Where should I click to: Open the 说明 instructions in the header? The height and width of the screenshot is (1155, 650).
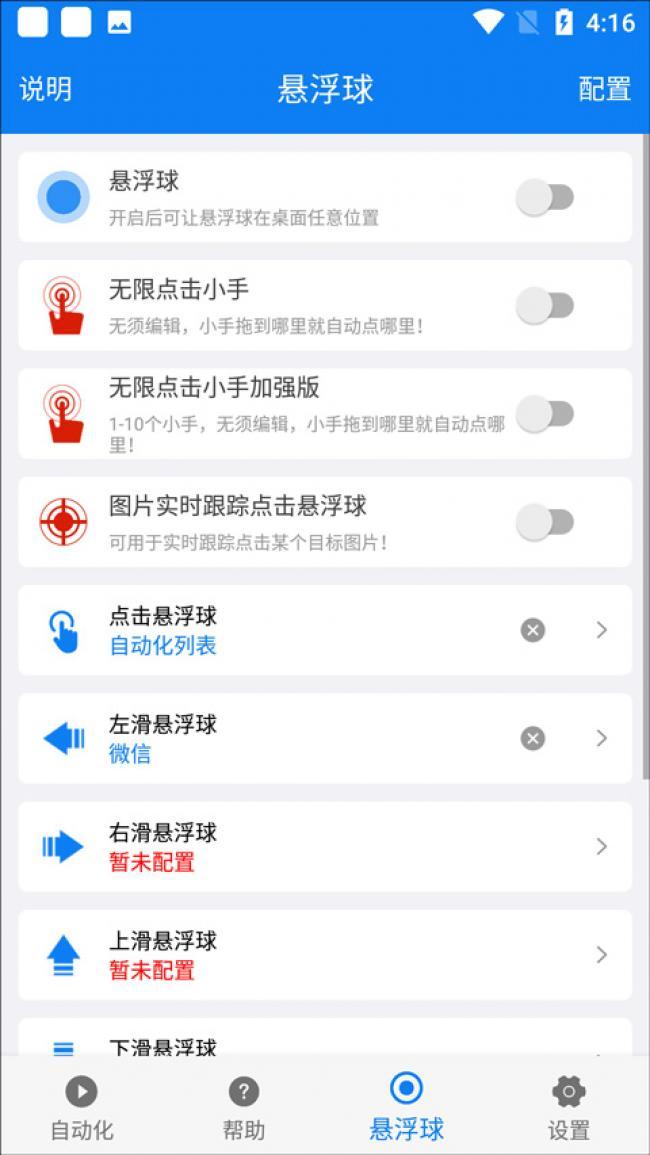point(46,89)
